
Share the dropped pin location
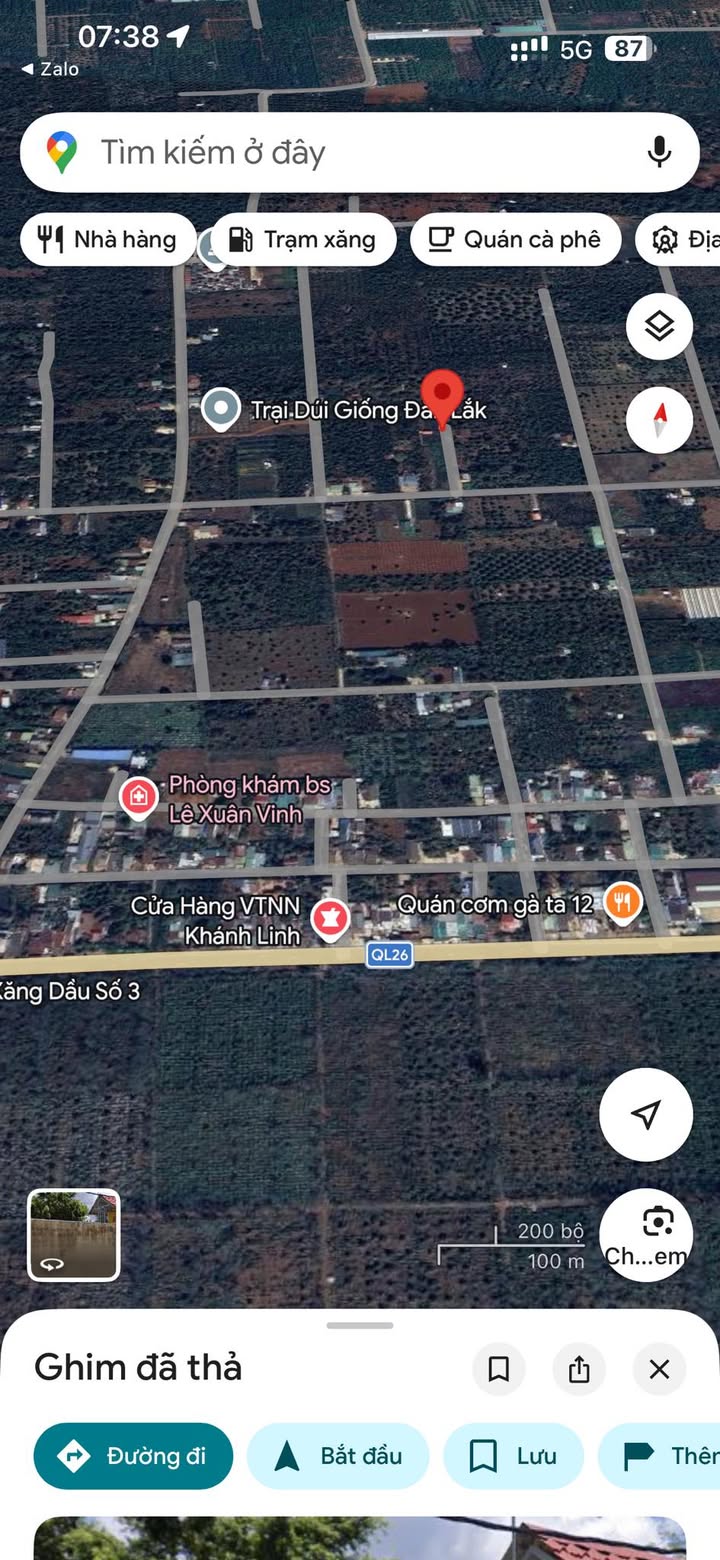point(579,1369)
